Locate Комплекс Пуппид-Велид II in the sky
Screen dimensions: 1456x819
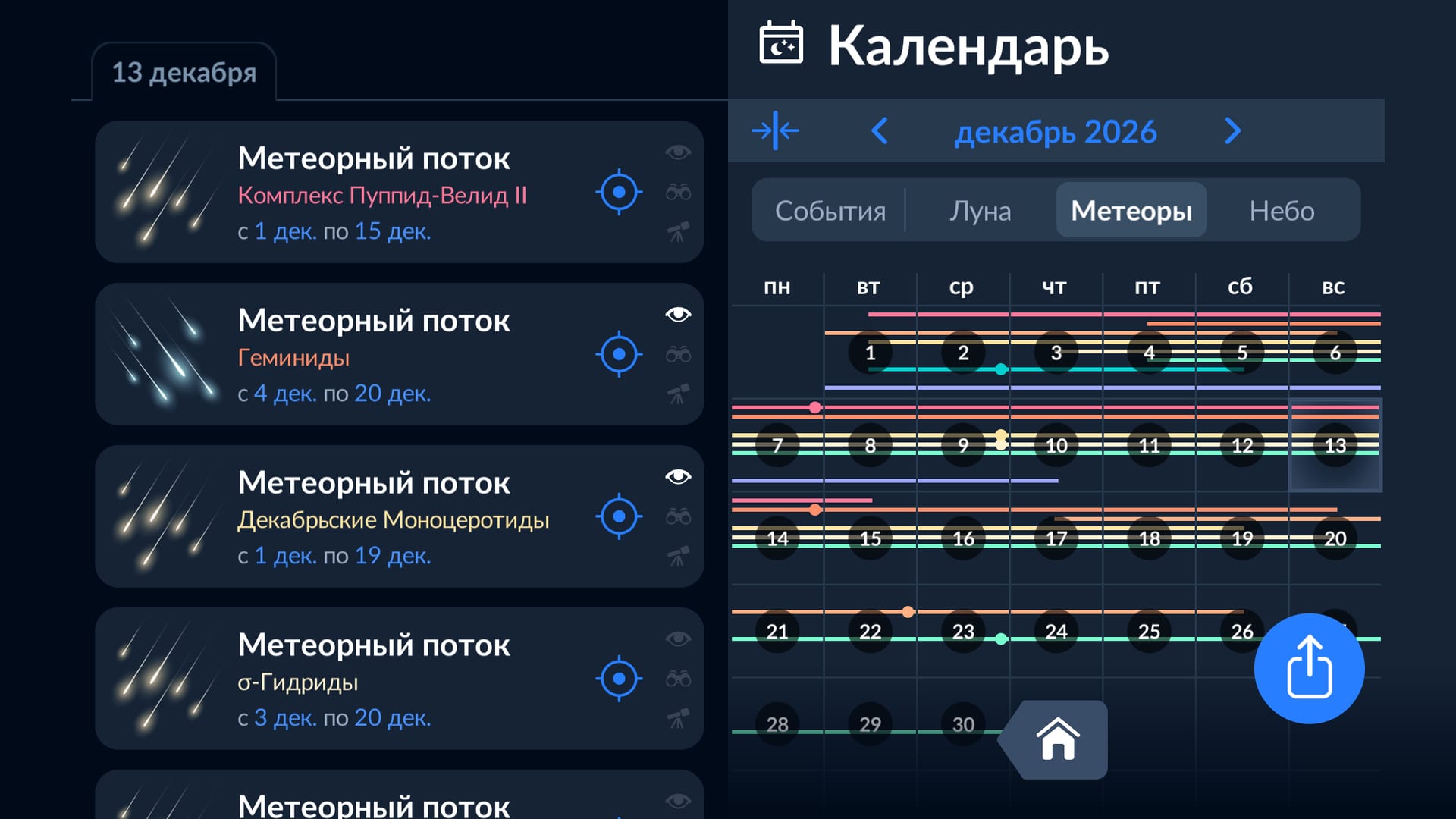(x=619, y=192)
